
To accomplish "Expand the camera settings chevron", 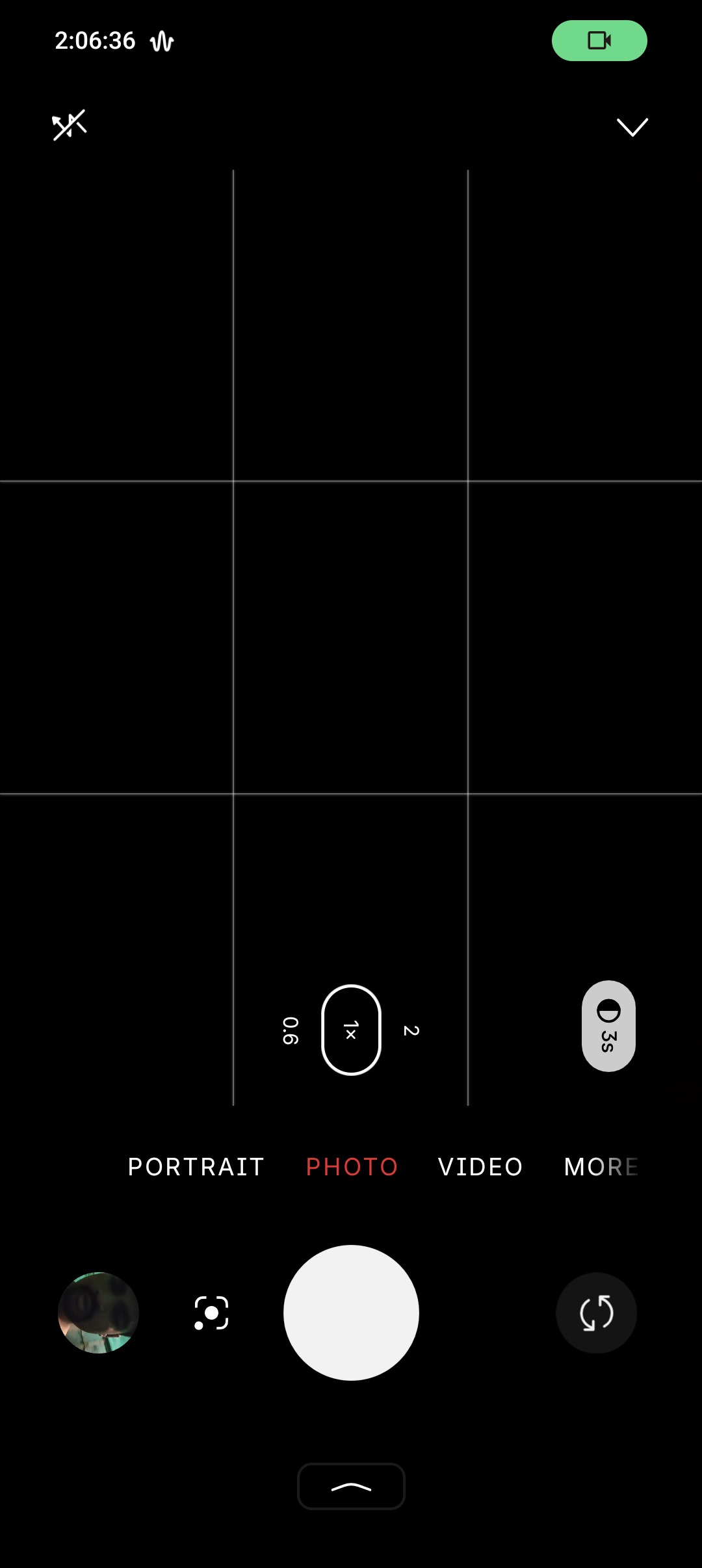I will 632,127.
